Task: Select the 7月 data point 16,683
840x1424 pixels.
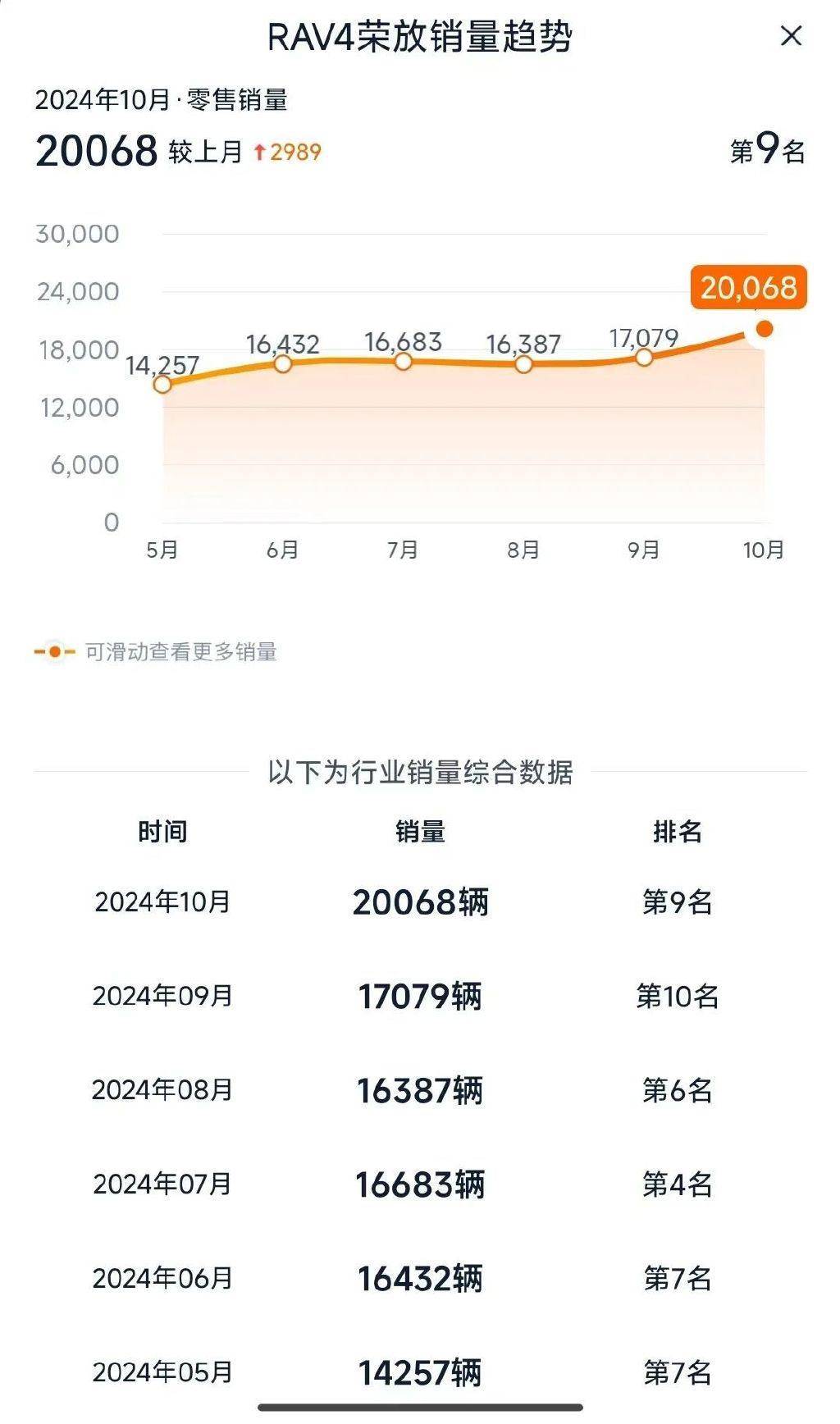Action: point(403,361)
